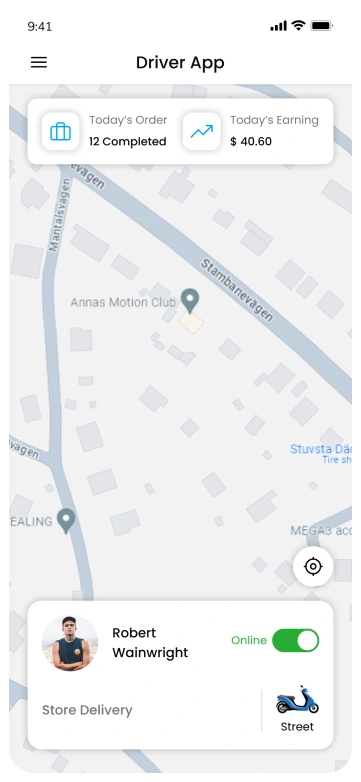Open Robert Wainwright's profile photo
Image resolution: width=361 pixels, height=782 pixels.
pyautogui.click(x=70, y=643)
